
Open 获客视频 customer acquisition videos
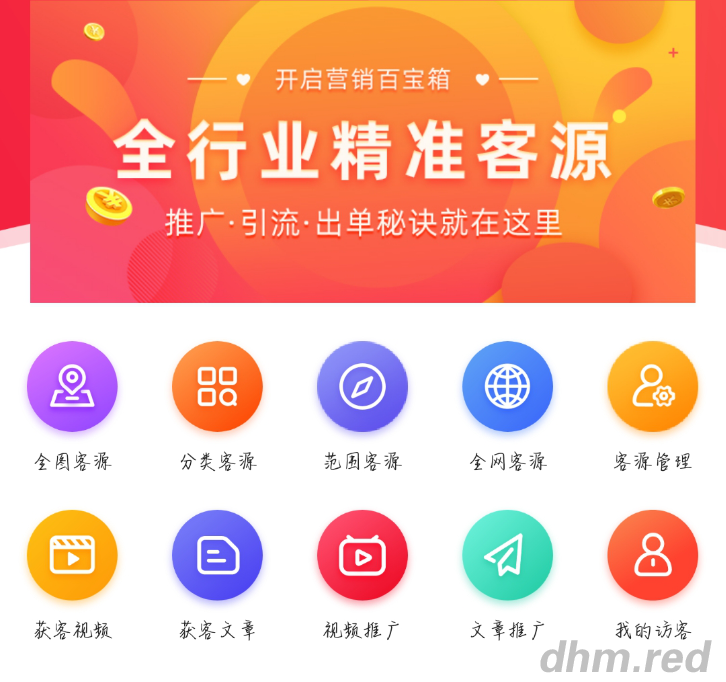[72, 556]
